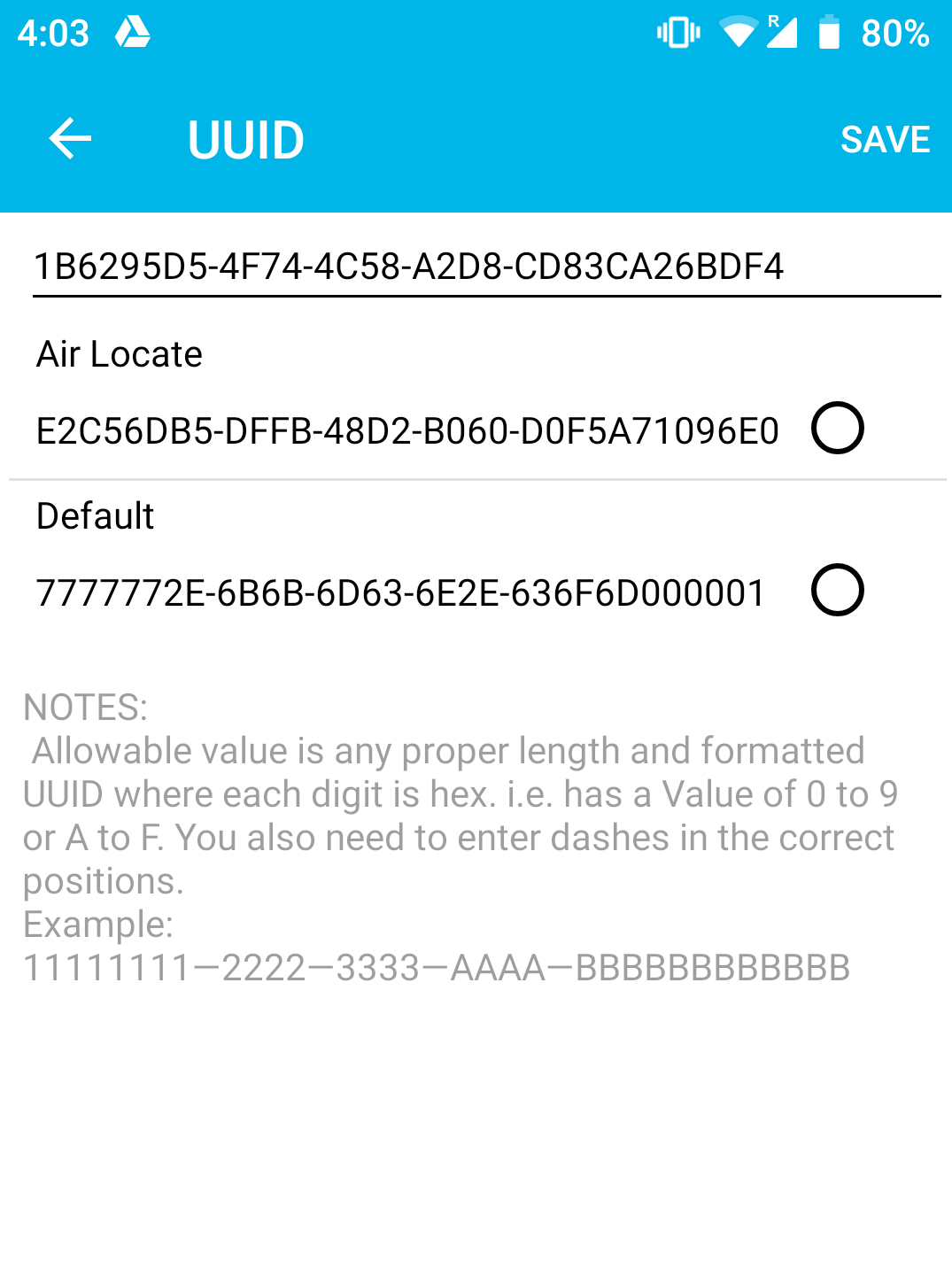
Task: Tap the Default preset label
Action: [x=94, y=515]
